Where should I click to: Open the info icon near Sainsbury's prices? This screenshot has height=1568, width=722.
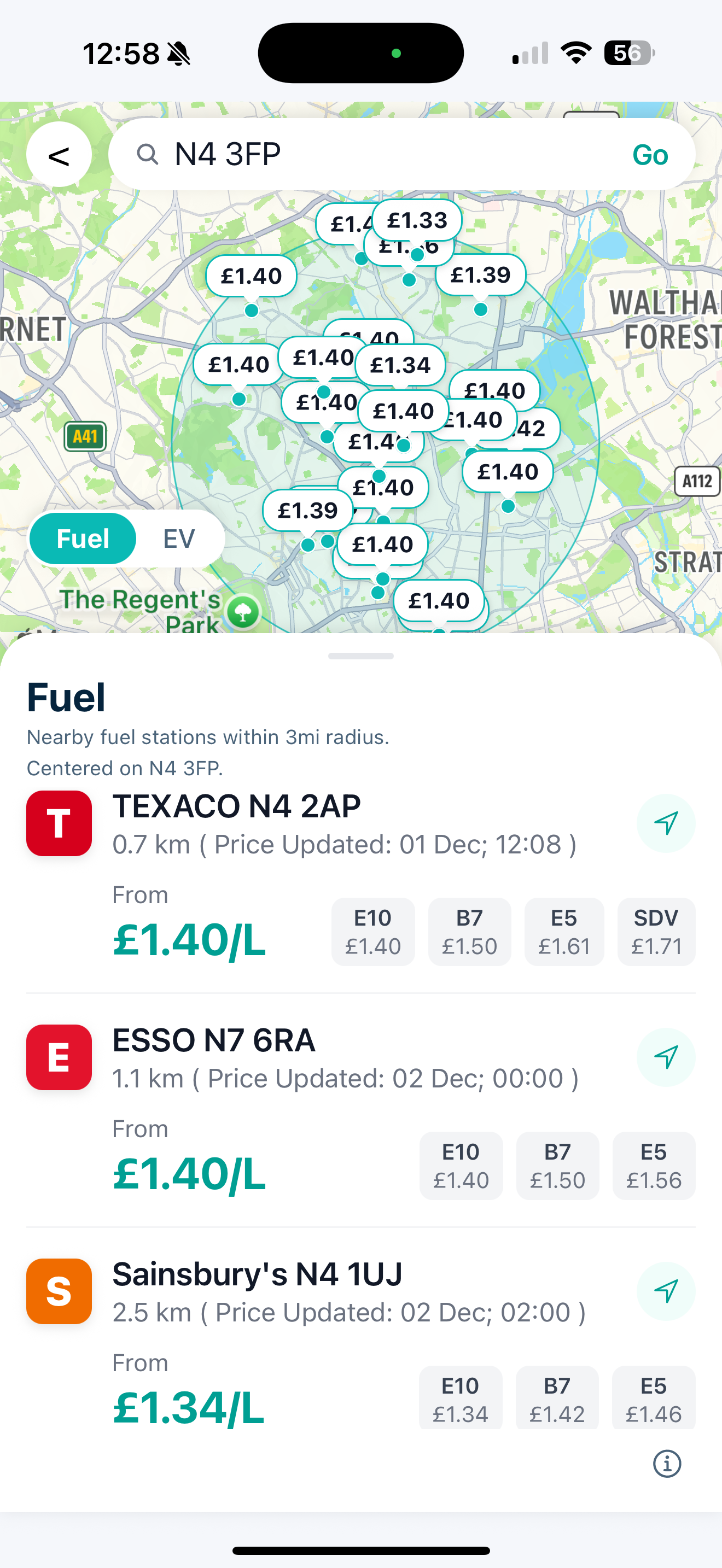[667, 1465]
